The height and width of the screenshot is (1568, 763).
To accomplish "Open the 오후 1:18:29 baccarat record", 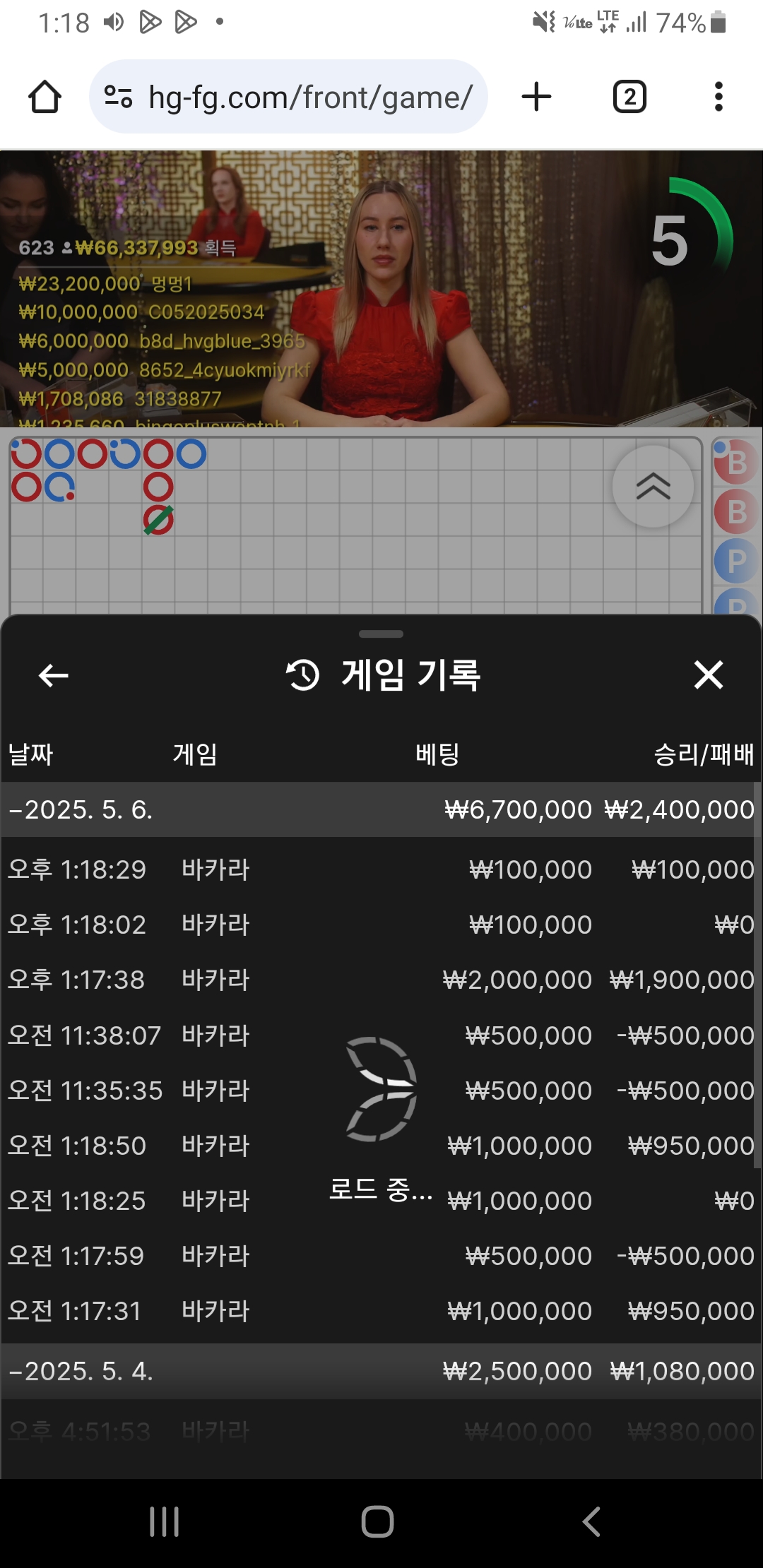I will coord(380,869).
